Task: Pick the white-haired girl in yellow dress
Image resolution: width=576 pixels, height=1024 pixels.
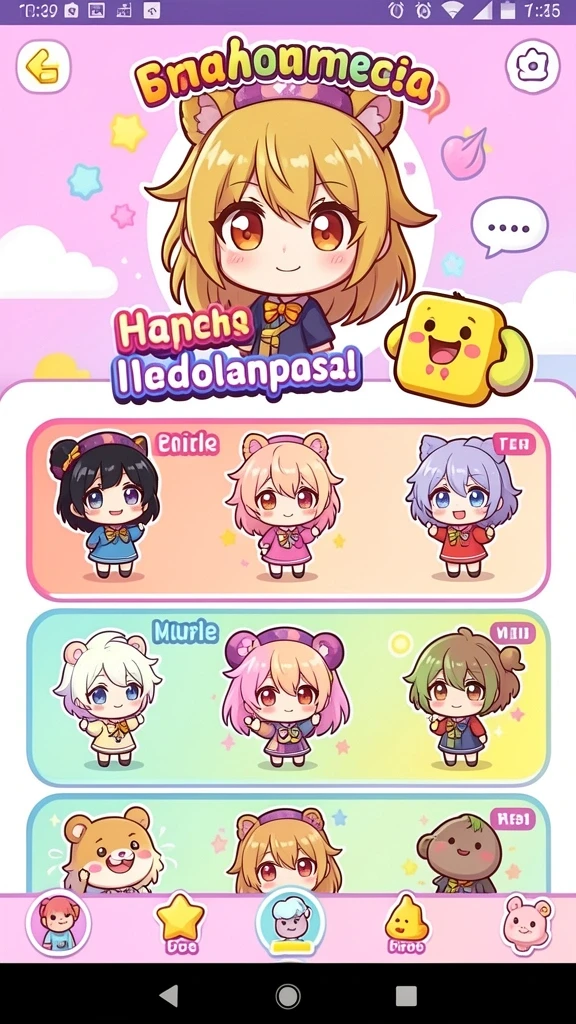Action: tap(106, 699)
